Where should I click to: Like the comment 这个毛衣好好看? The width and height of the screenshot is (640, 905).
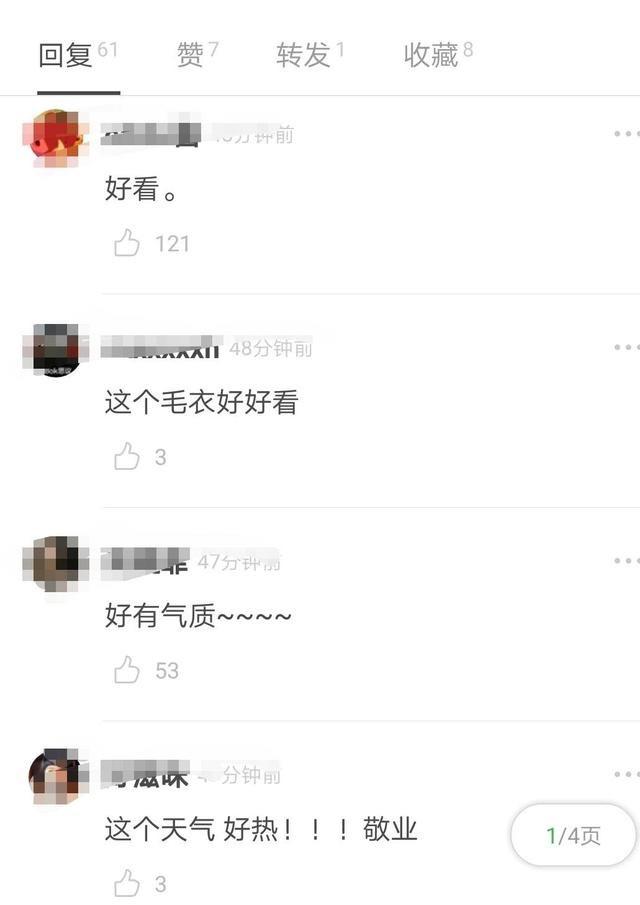coord(127,457)
